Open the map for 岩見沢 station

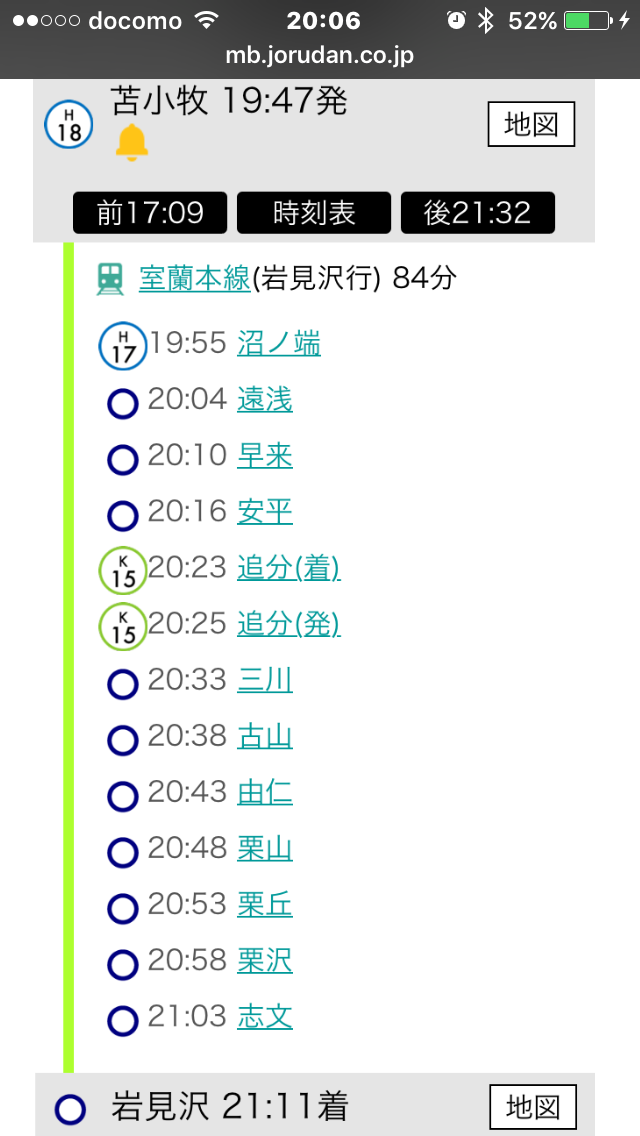(x=533, y=1107)
